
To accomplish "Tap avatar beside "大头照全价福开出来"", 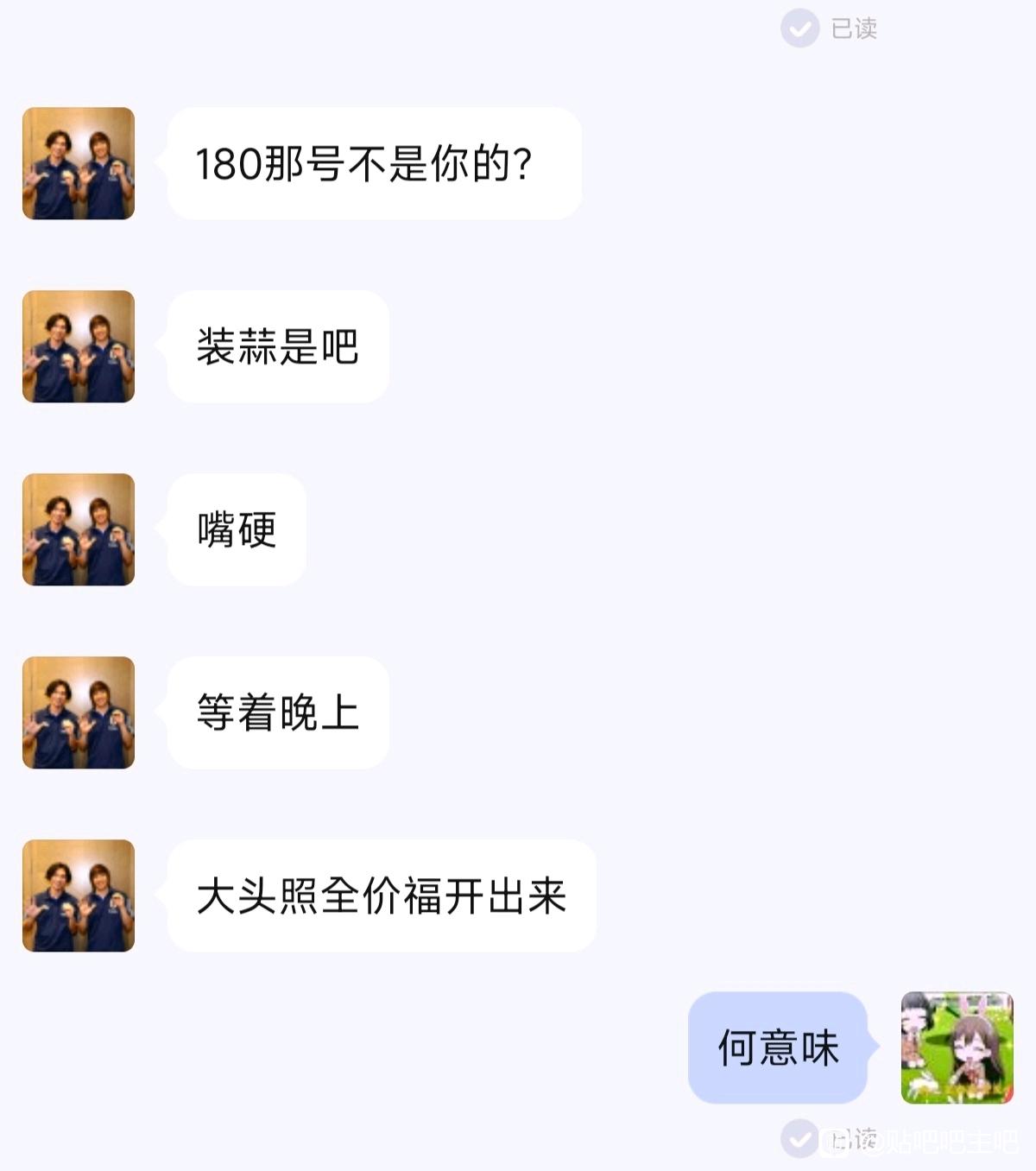I will [79, 896].
